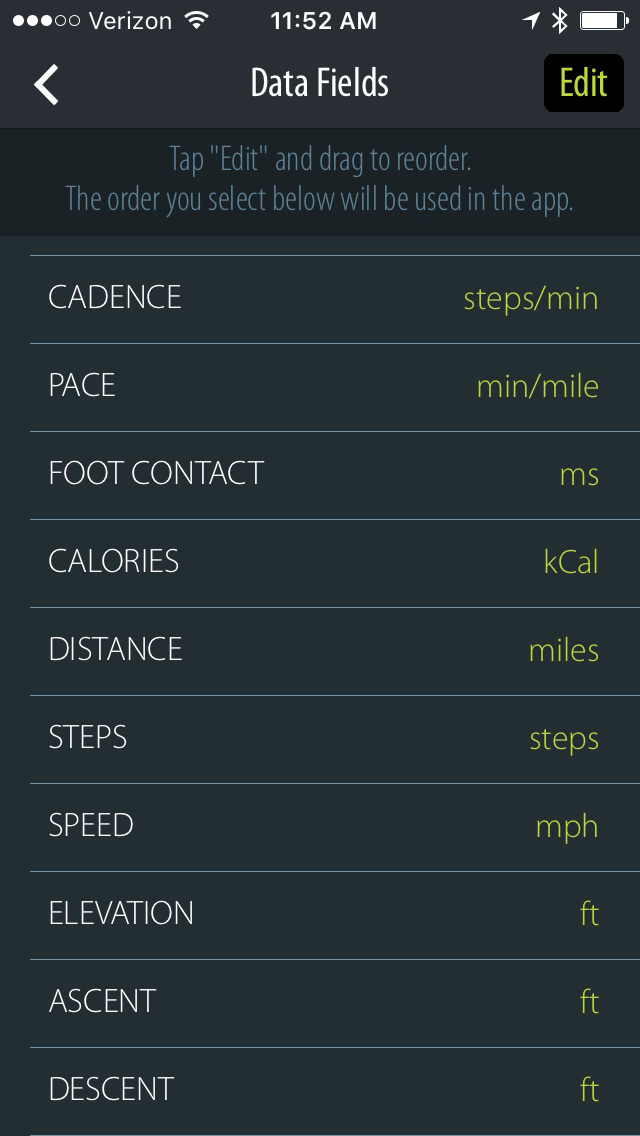Select the Cadence data field row
Screen dimensions: 640x1136
(335, 299)
